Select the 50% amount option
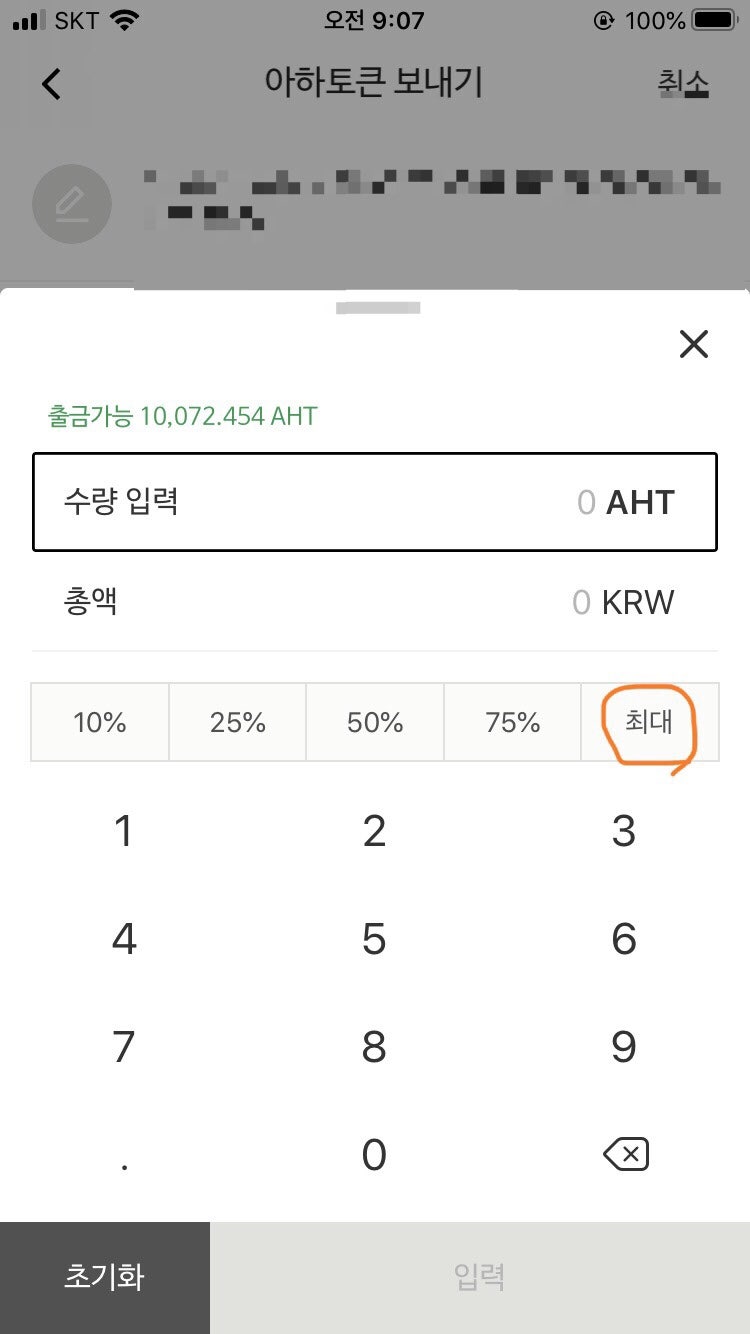This screenshot has width=750, height=1334. (375, 722)
